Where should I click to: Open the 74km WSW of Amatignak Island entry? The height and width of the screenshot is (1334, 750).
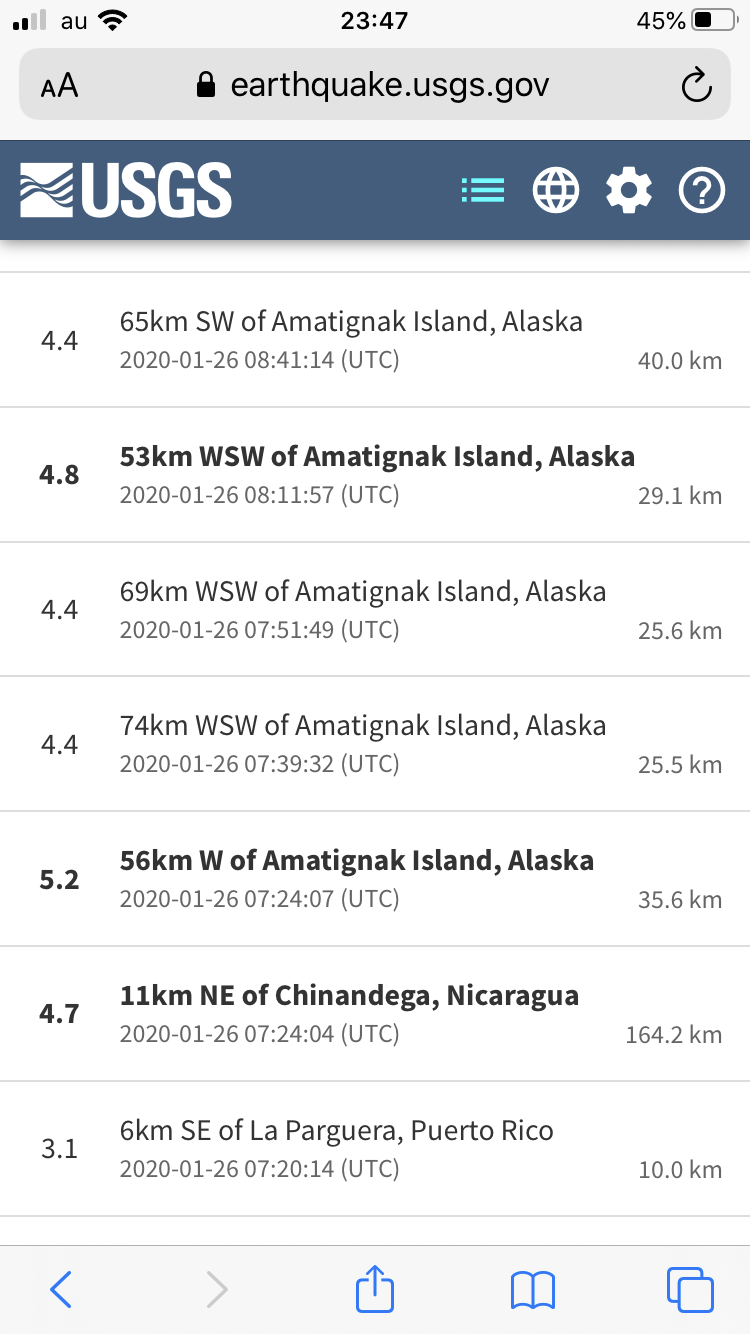click(375, 743)
